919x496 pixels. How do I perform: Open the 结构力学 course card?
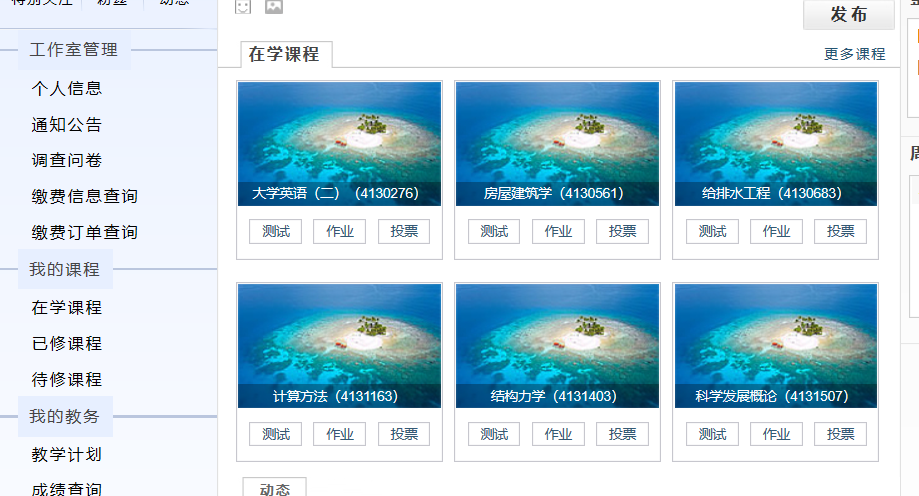tap(557, 345)
